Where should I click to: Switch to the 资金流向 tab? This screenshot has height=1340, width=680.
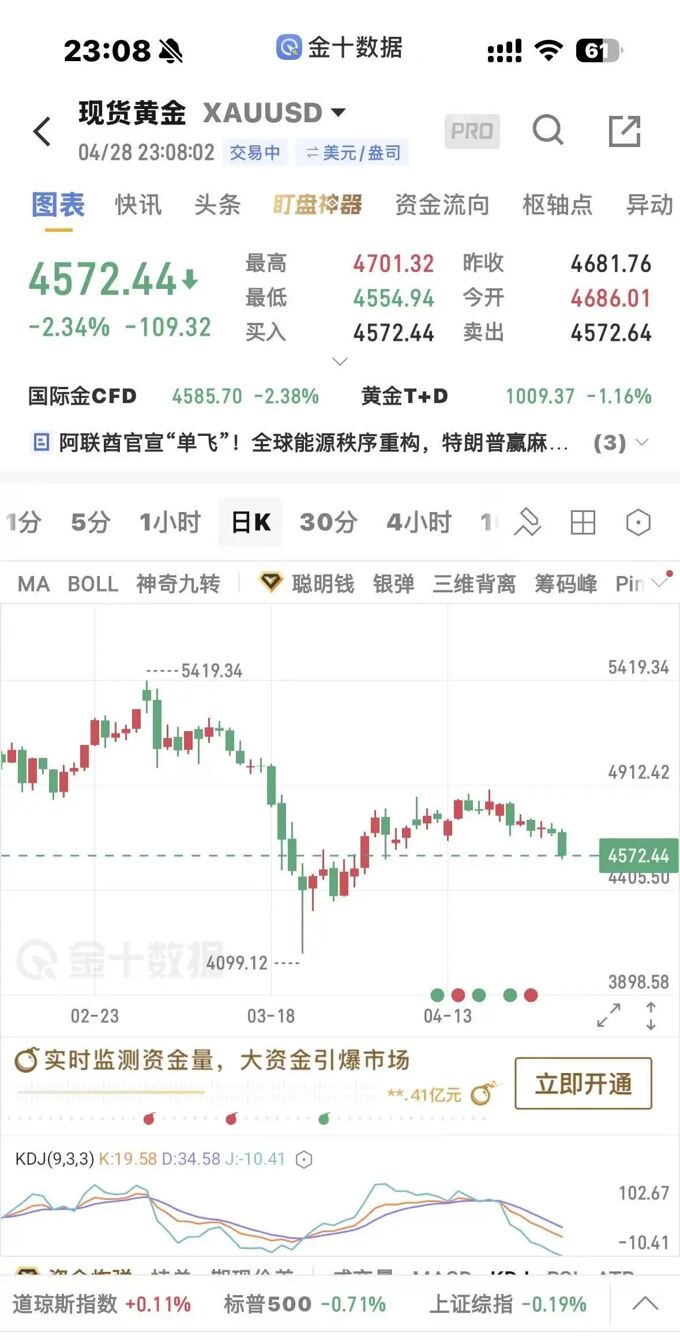pos(442,205)
